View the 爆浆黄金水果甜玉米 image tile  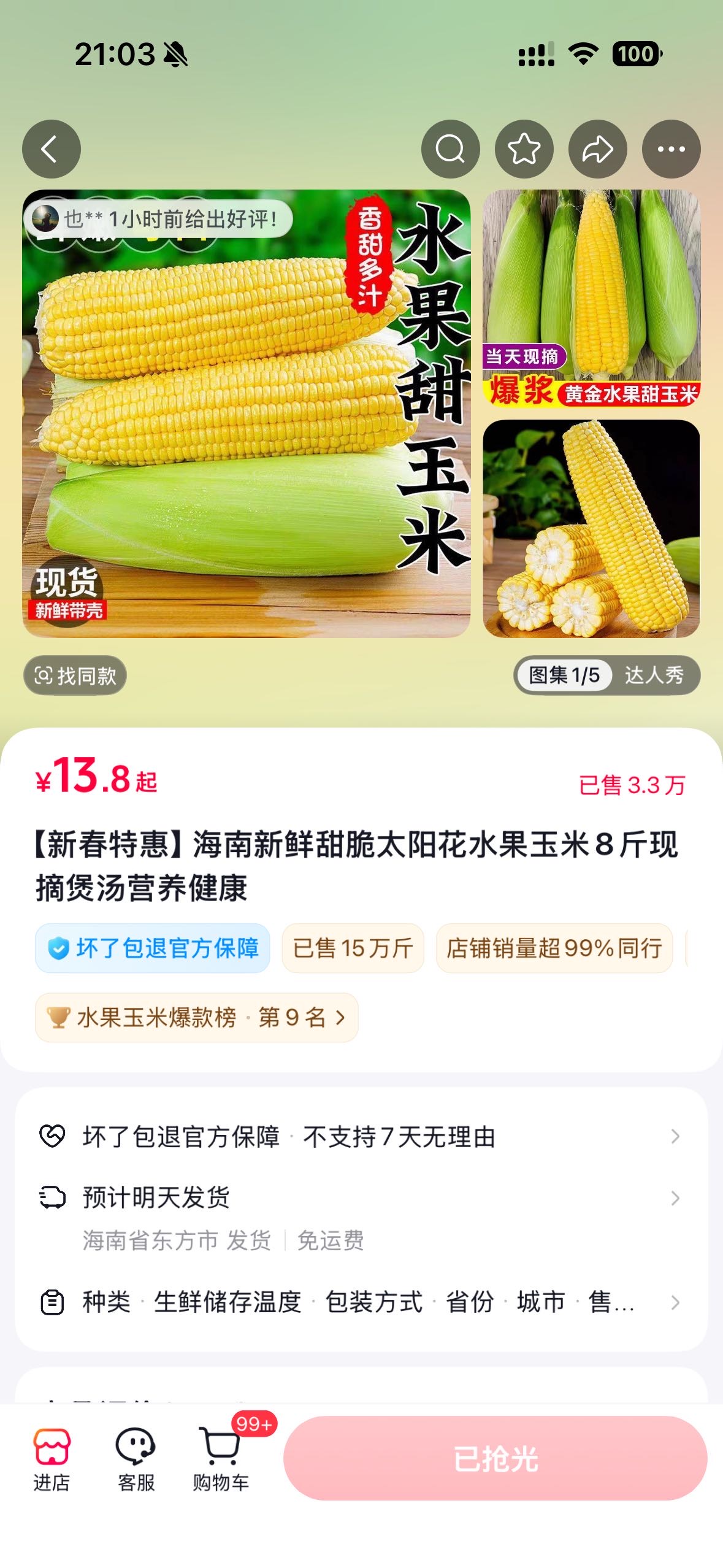[591, 298]
